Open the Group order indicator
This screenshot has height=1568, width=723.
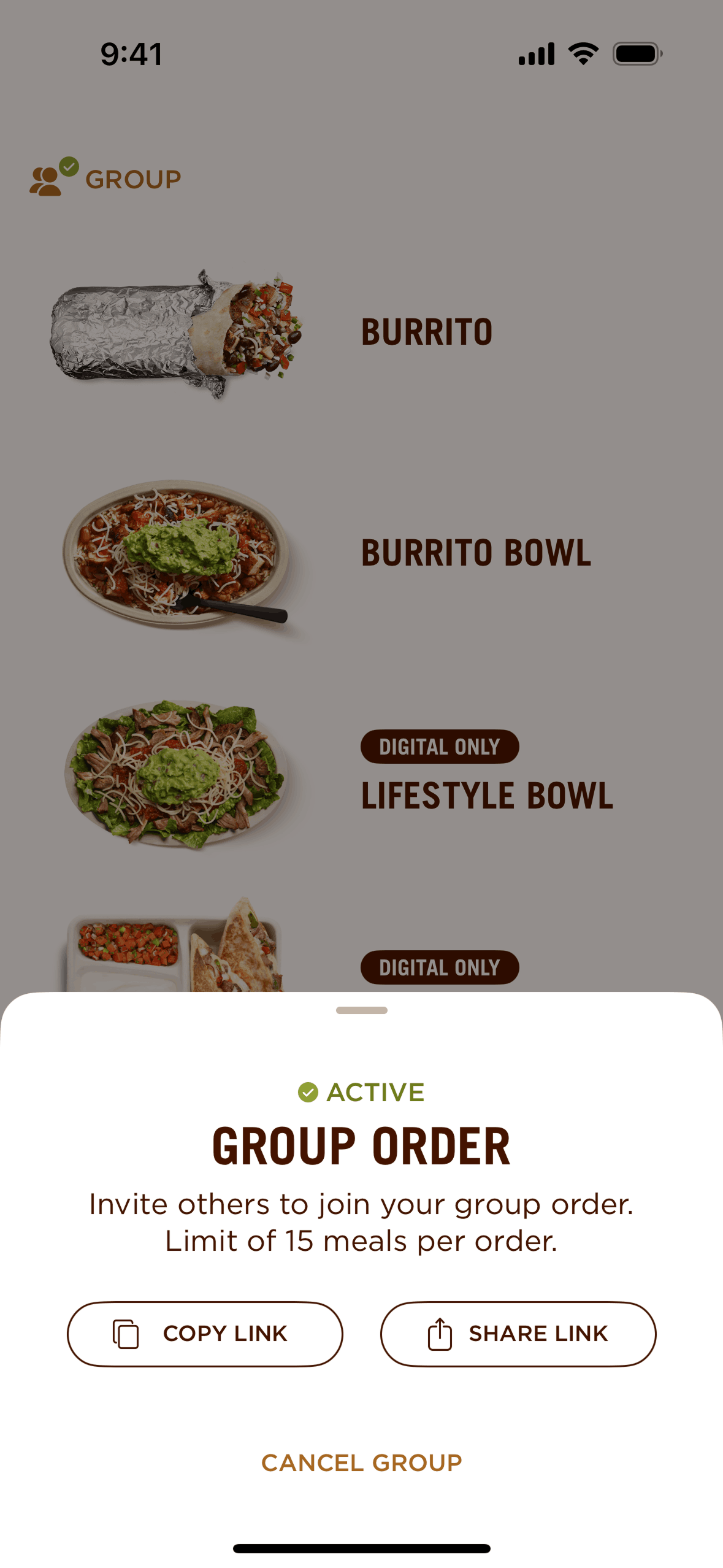105,179
